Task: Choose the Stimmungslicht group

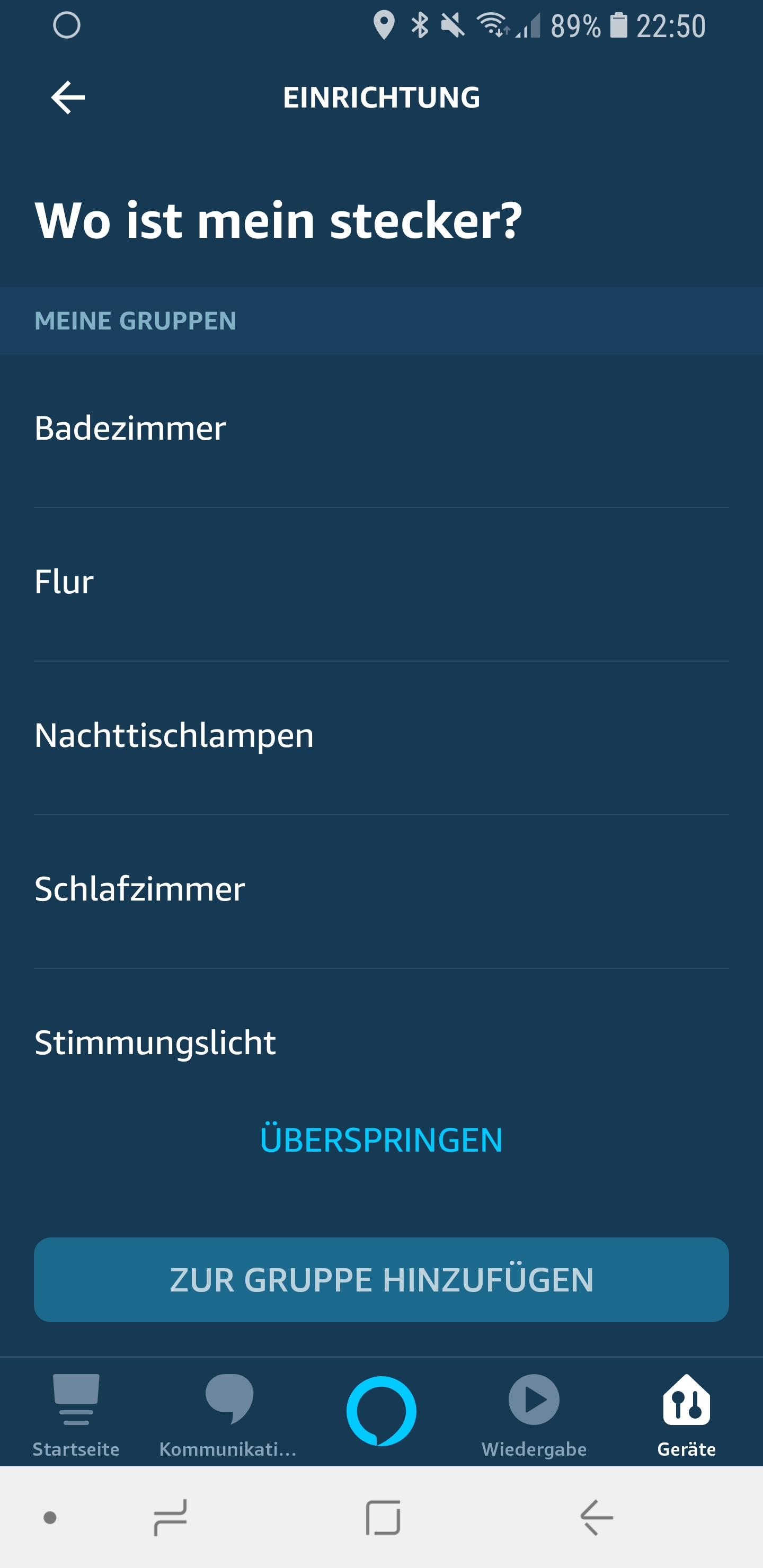Action: pyautogui.click(x=381, y=1043)
